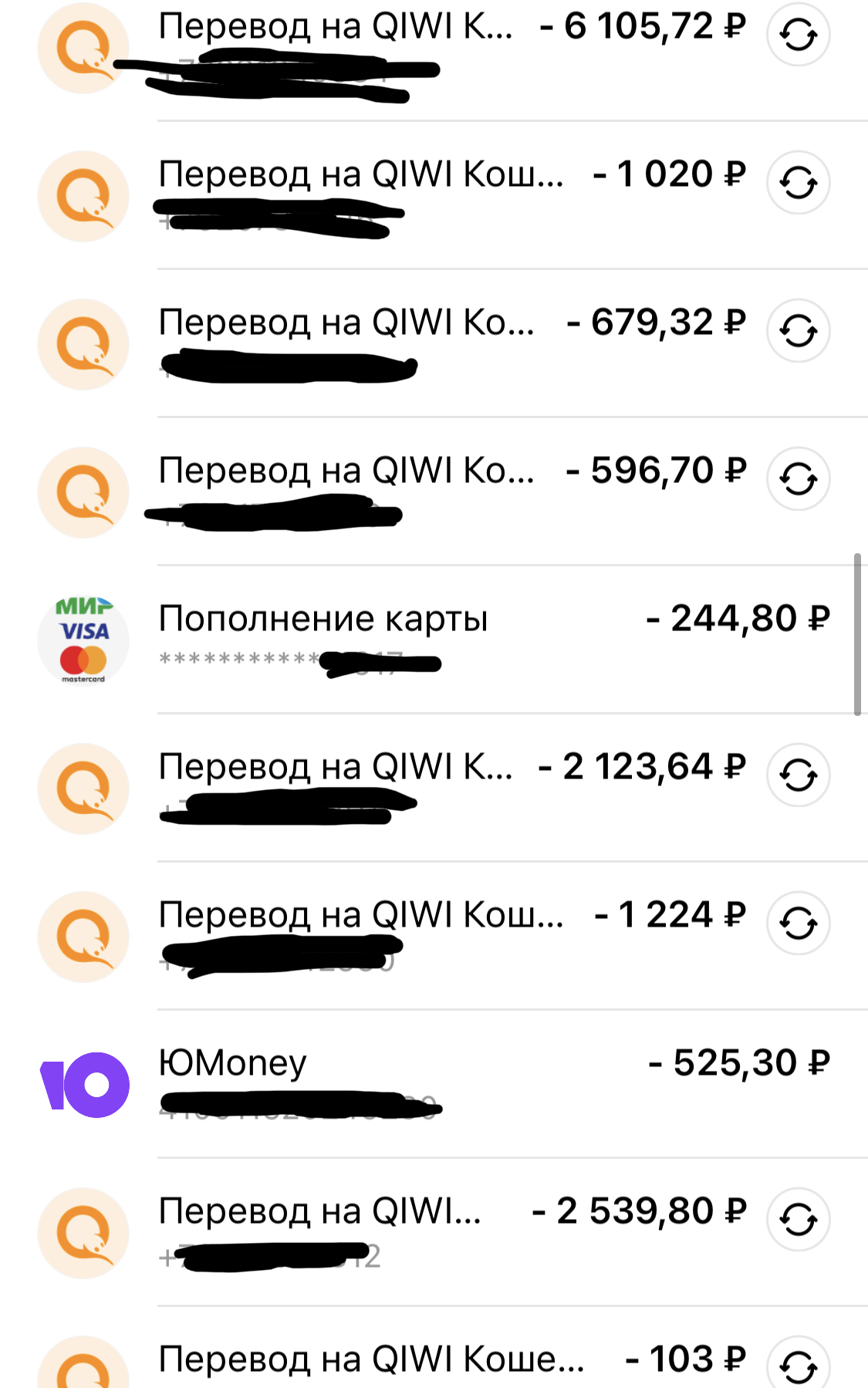Repeat the 2 123,64 ₽ QIWI transfer

click(798, 775)
